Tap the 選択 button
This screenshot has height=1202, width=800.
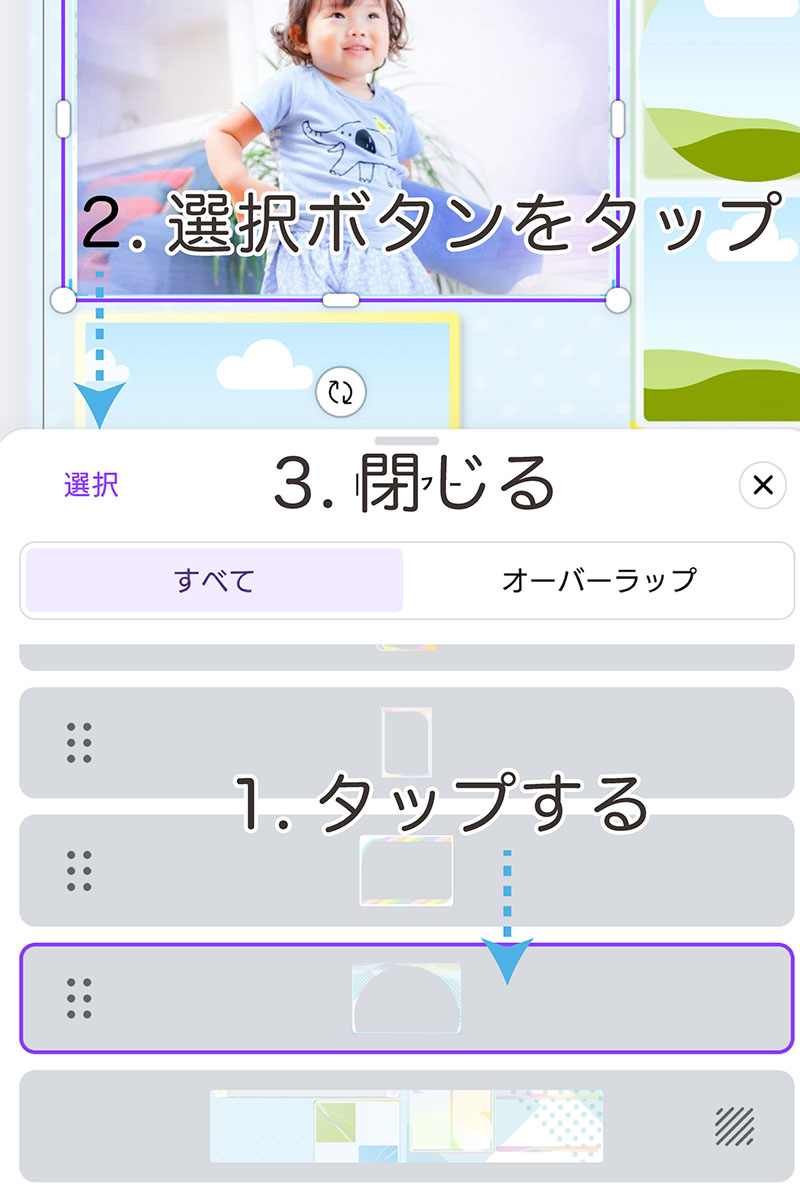[91, 485]
